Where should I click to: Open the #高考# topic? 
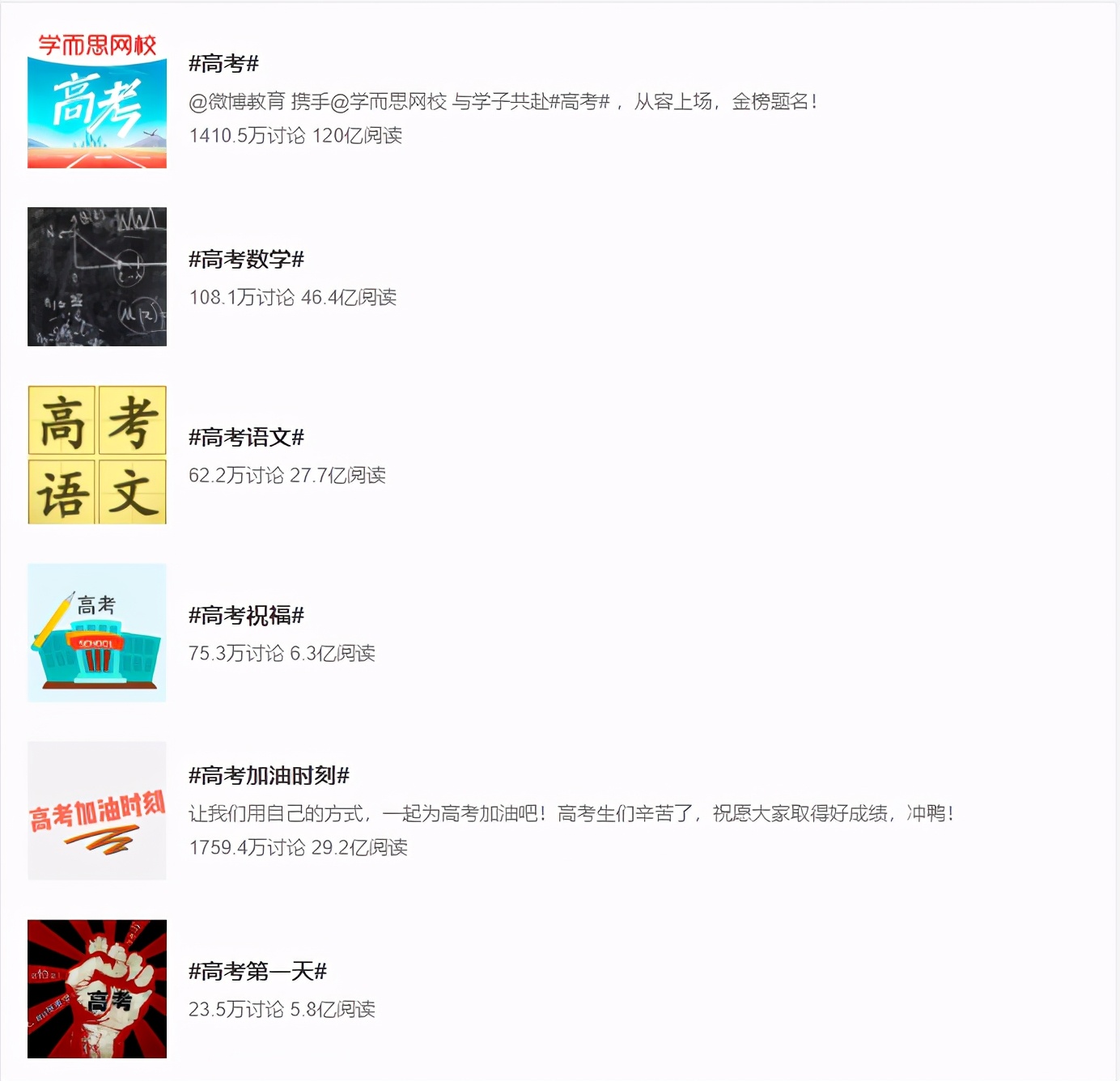[223, 64]
